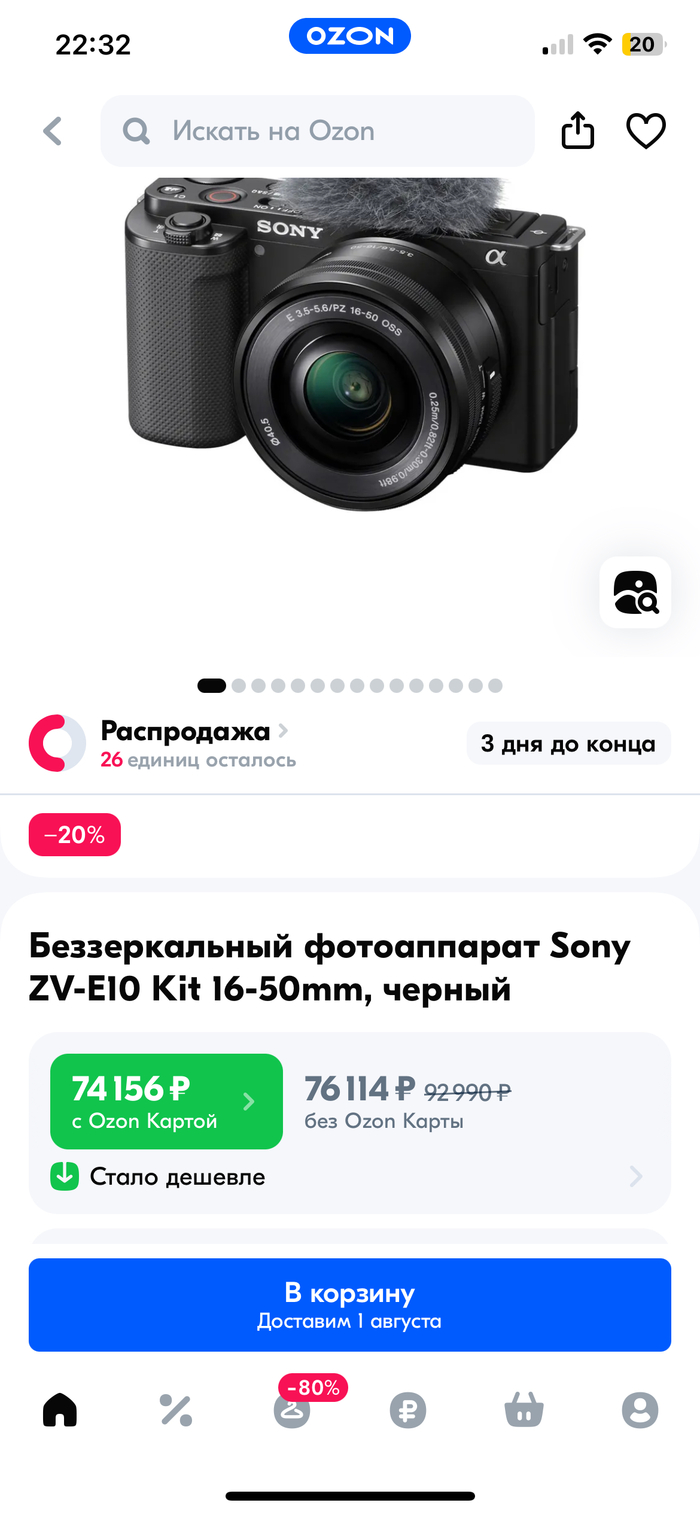
Task: Open the ruble finance tab
Action: coord(408,1410)
